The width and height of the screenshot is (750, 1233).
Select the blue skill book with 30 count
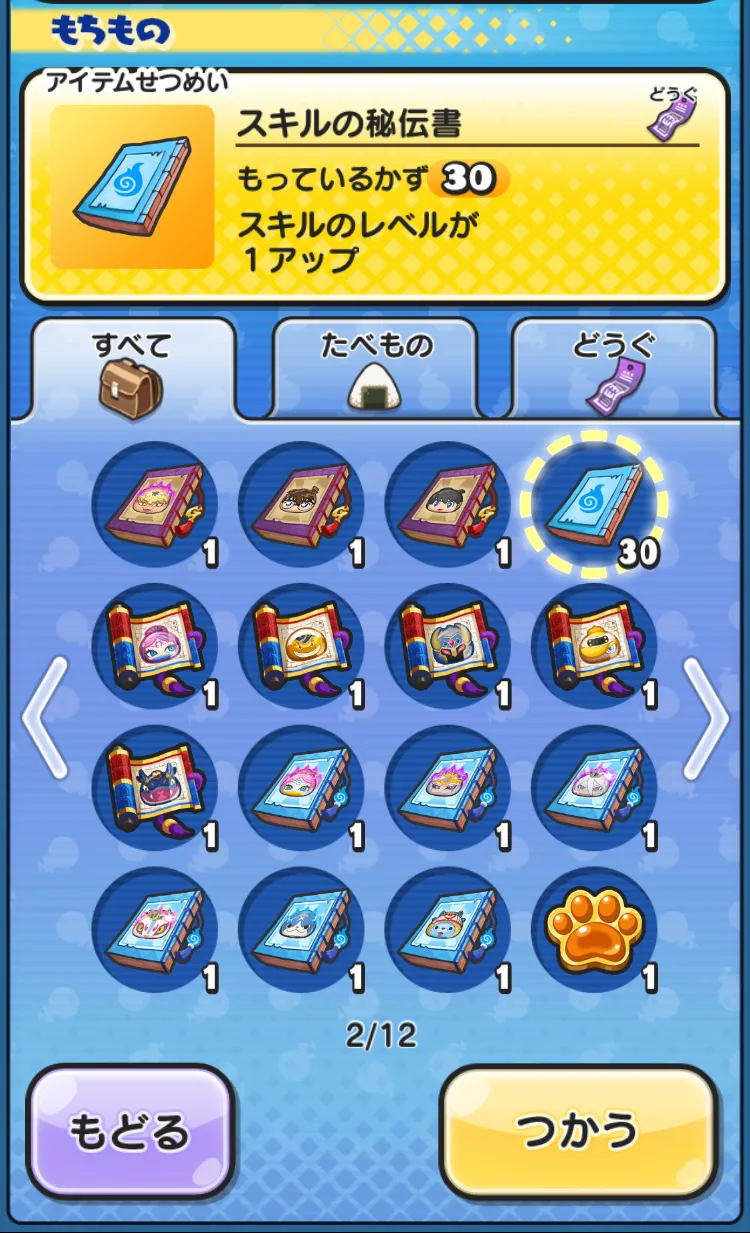pos(595,504)
